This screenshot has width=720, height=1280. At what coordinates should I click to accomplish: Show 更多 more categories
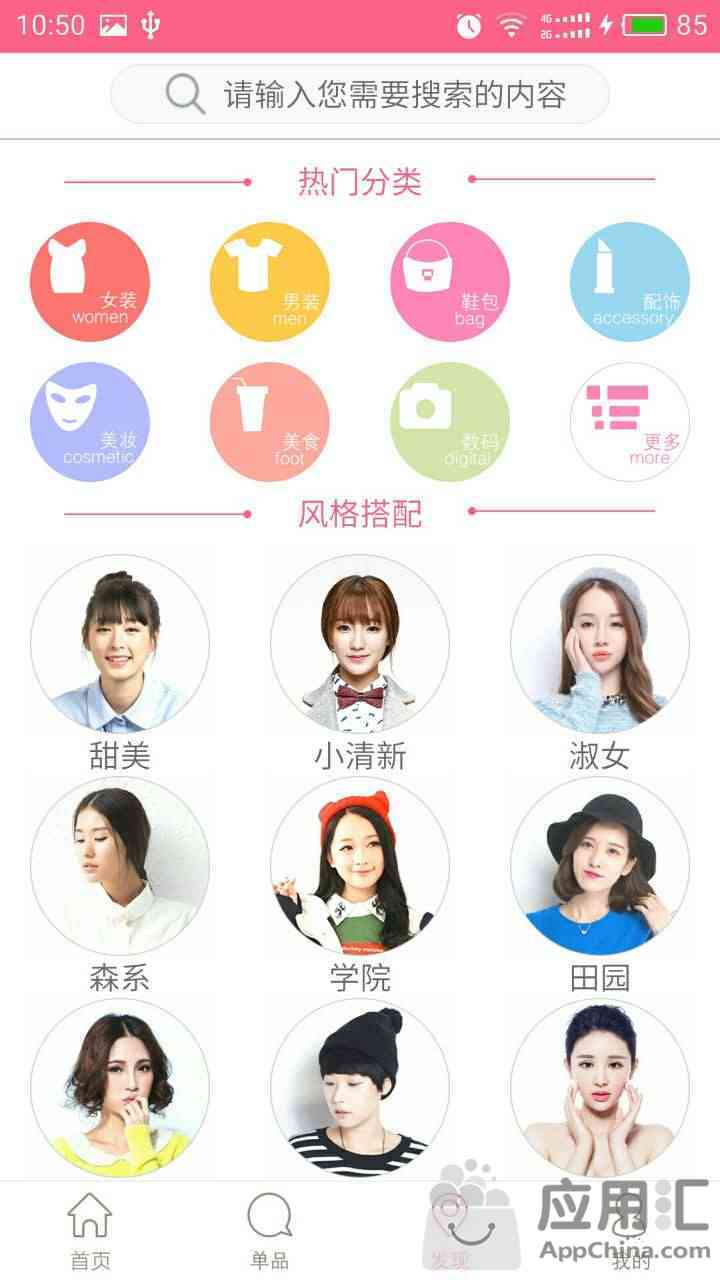630,422
